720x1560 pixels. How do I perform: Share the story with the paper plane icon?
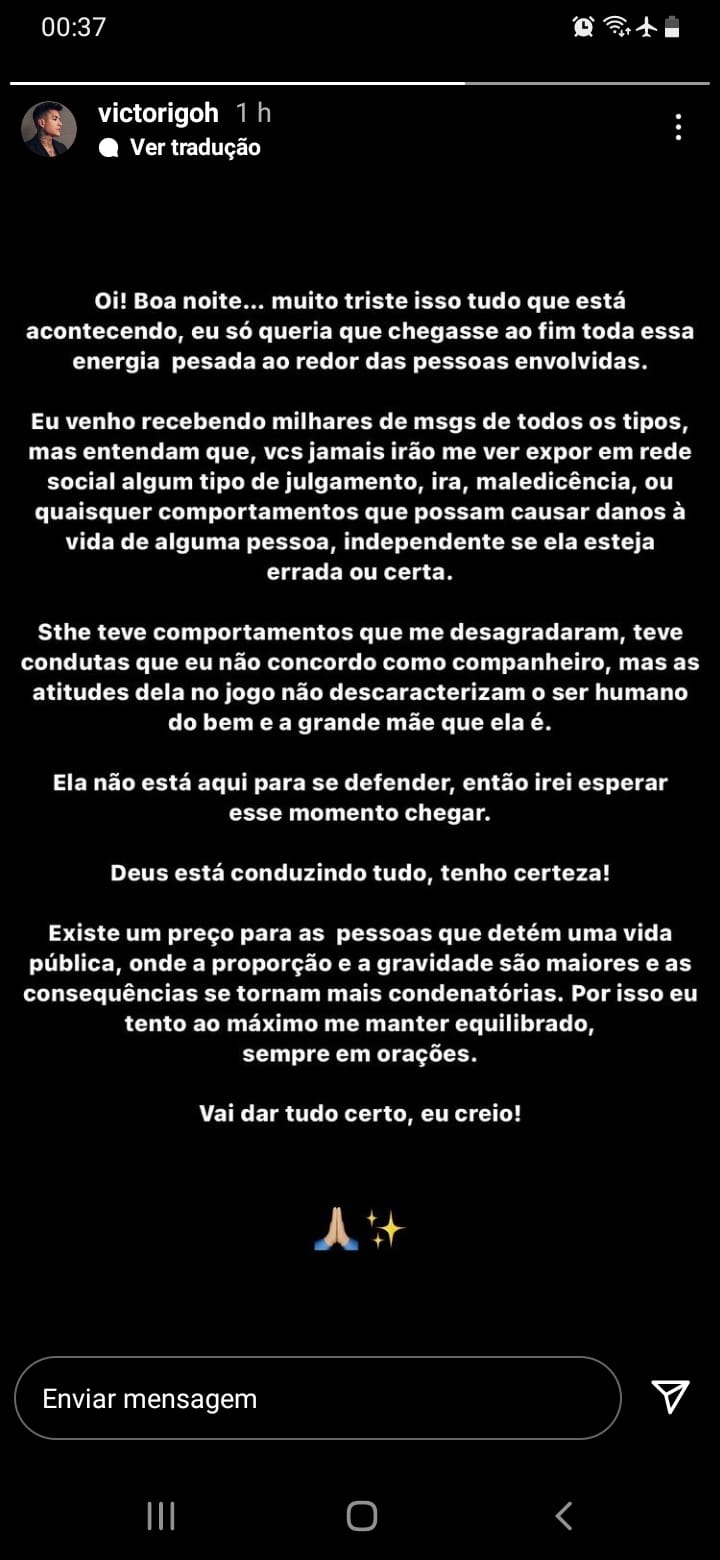(x=670, y=1397)
